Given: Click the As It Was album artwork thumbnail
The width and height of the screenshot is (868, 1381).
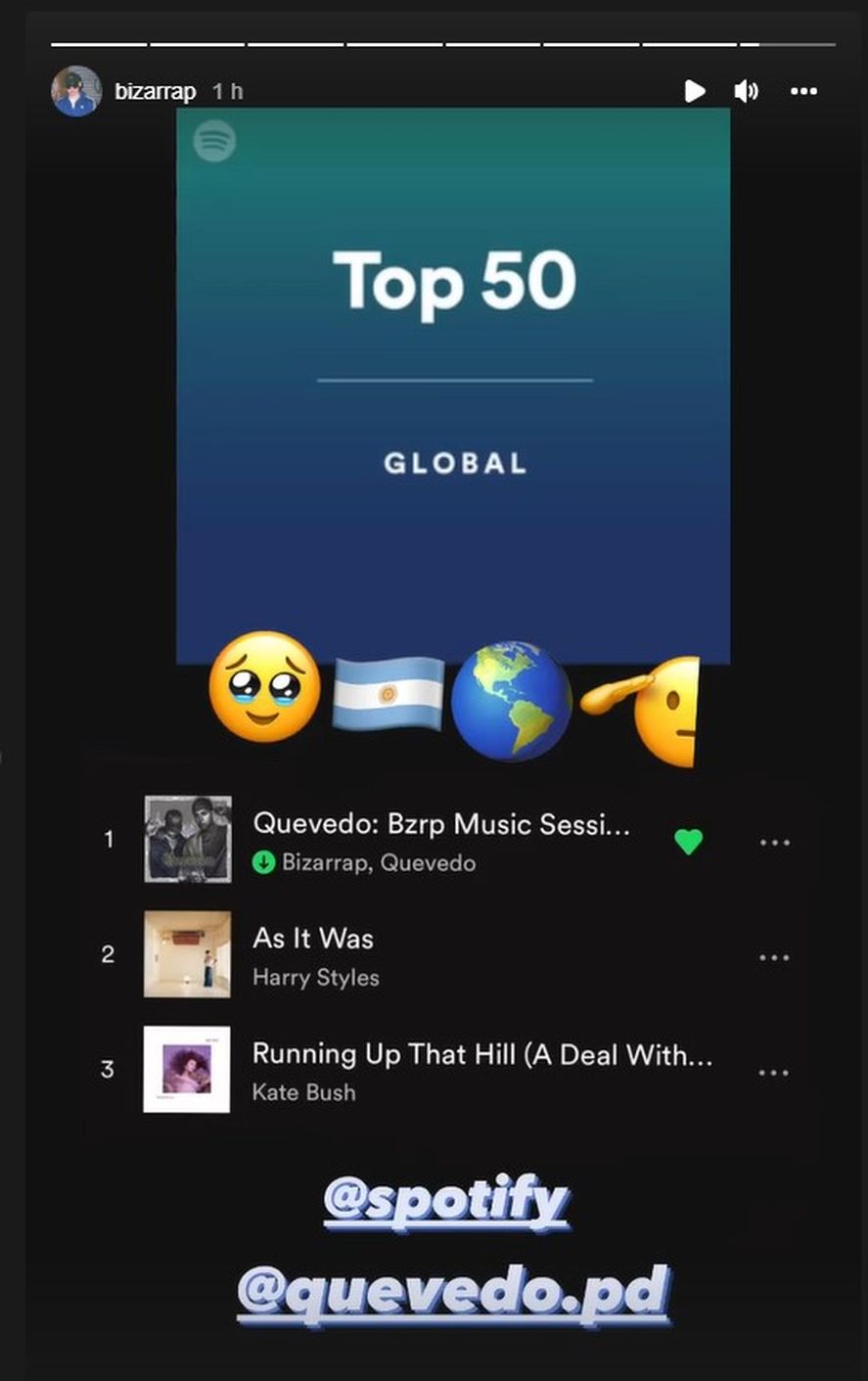Looking at the screenshot, I should 186,955.
